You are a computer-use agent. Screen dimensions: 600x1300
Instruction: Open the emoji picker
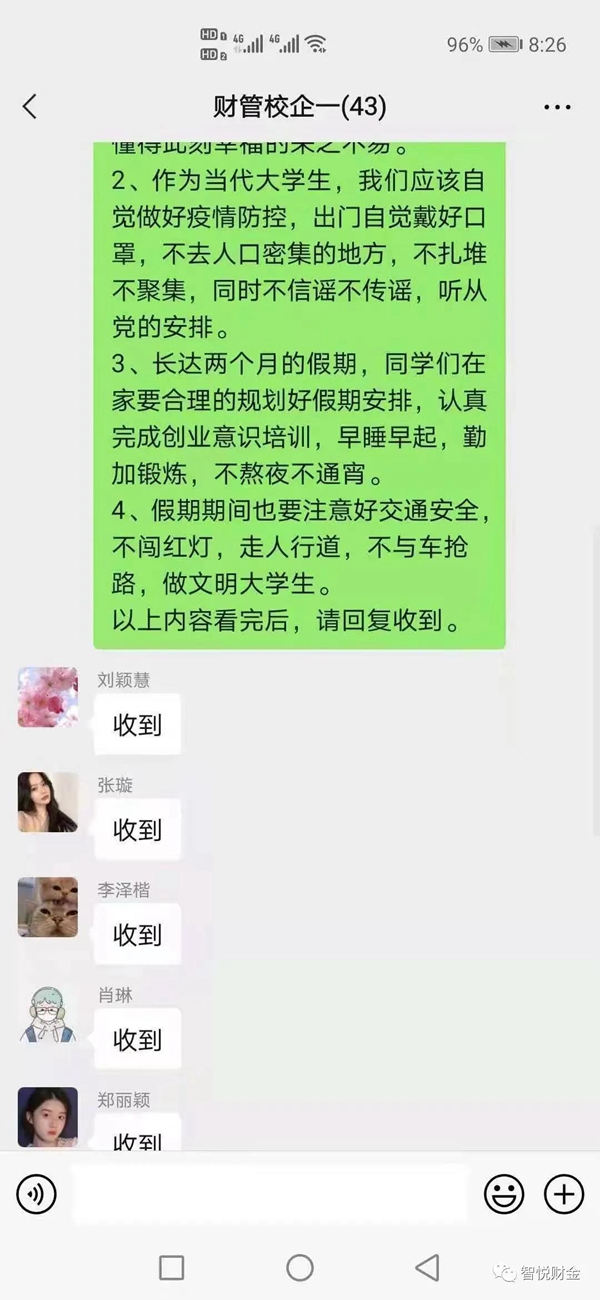coord(504,1193)
